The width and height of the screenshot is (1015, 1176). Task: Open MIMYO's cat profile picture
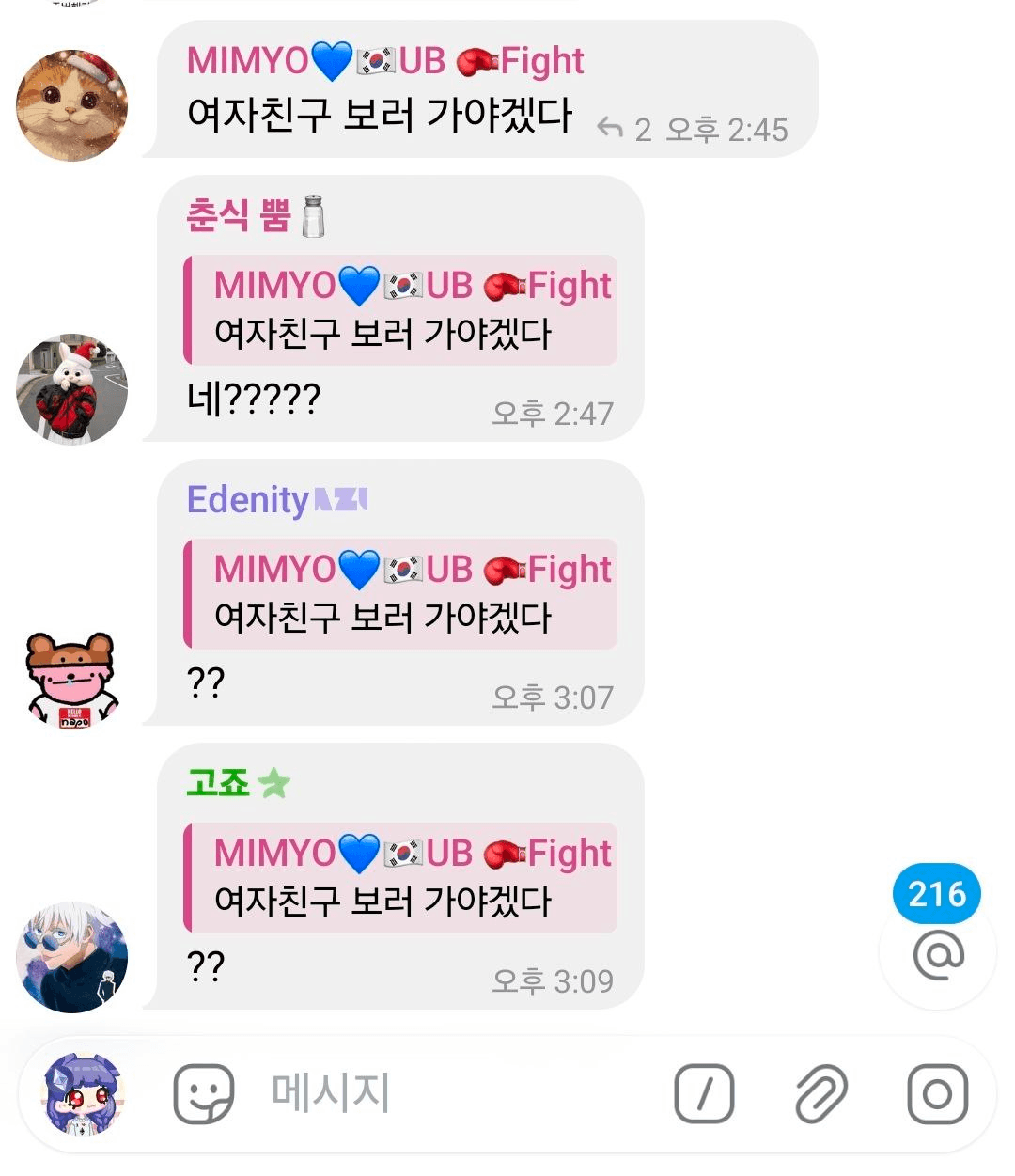pyautogui.click(x=71, y=104)
